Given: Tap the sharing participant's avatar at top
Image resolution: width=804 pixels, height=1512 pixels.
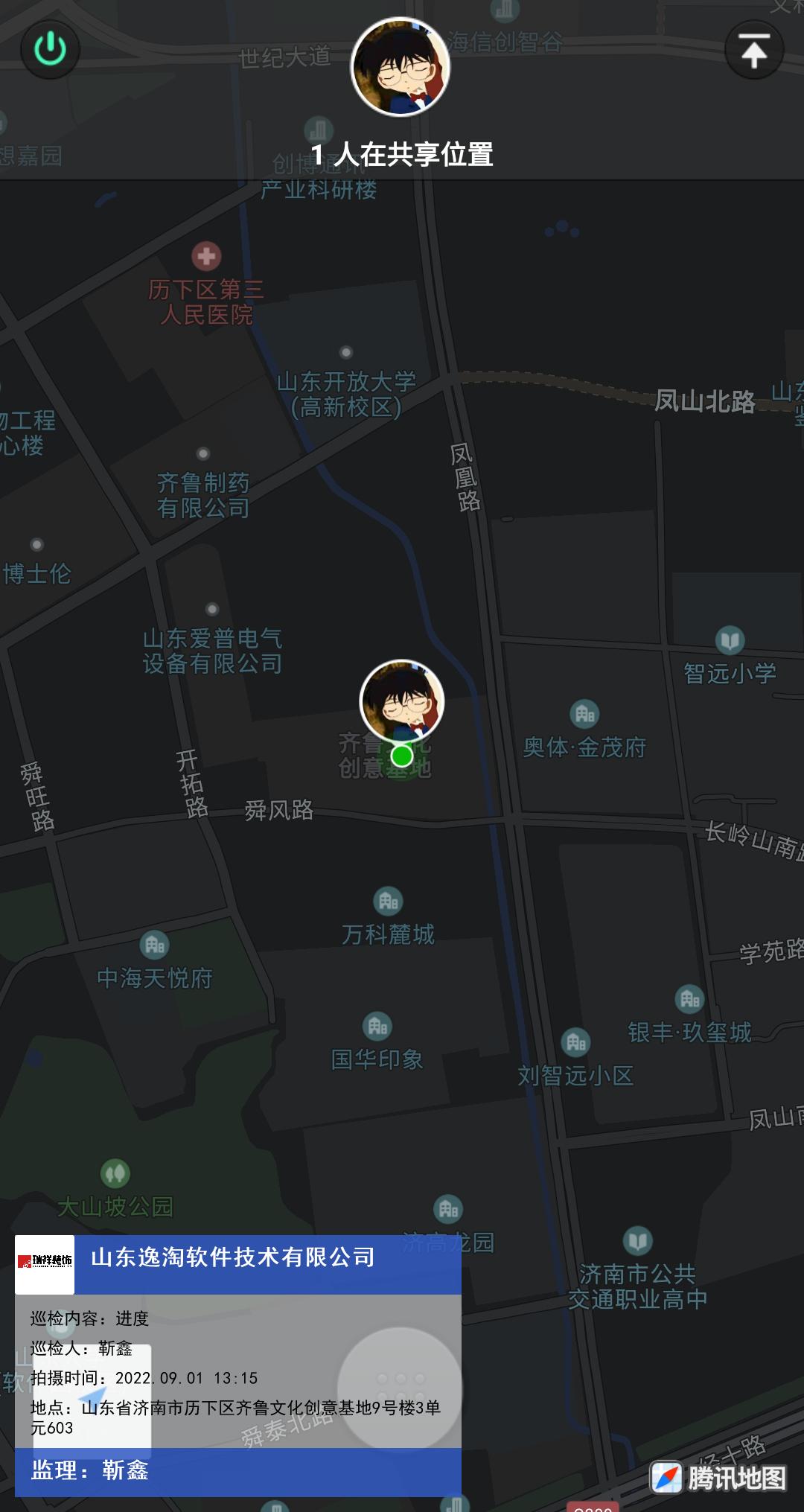Looking at the screenshot, I should click(x=401, y=68).
